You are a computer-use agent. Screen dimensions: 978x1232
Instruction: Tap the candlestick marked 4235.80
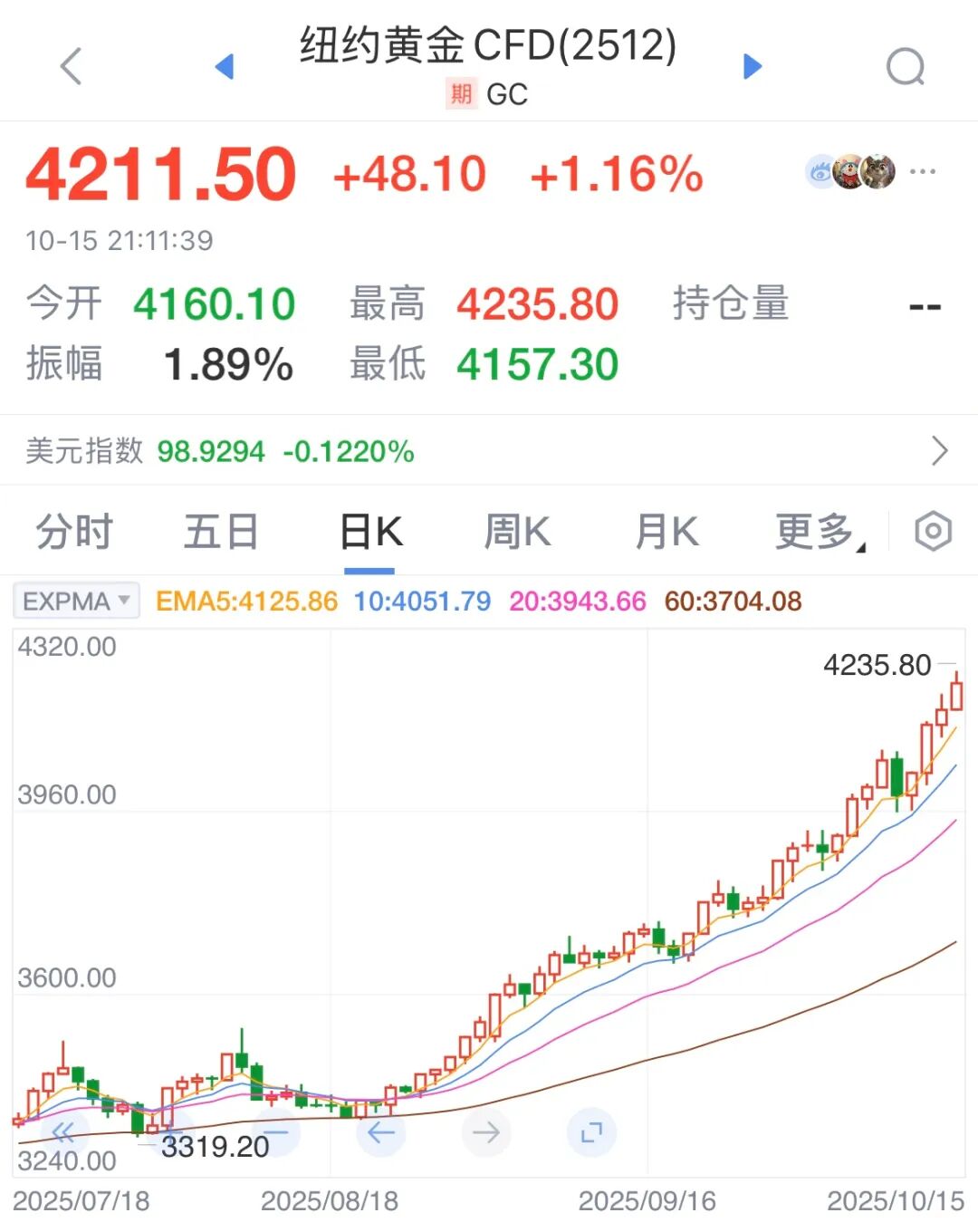pos(957,698)
